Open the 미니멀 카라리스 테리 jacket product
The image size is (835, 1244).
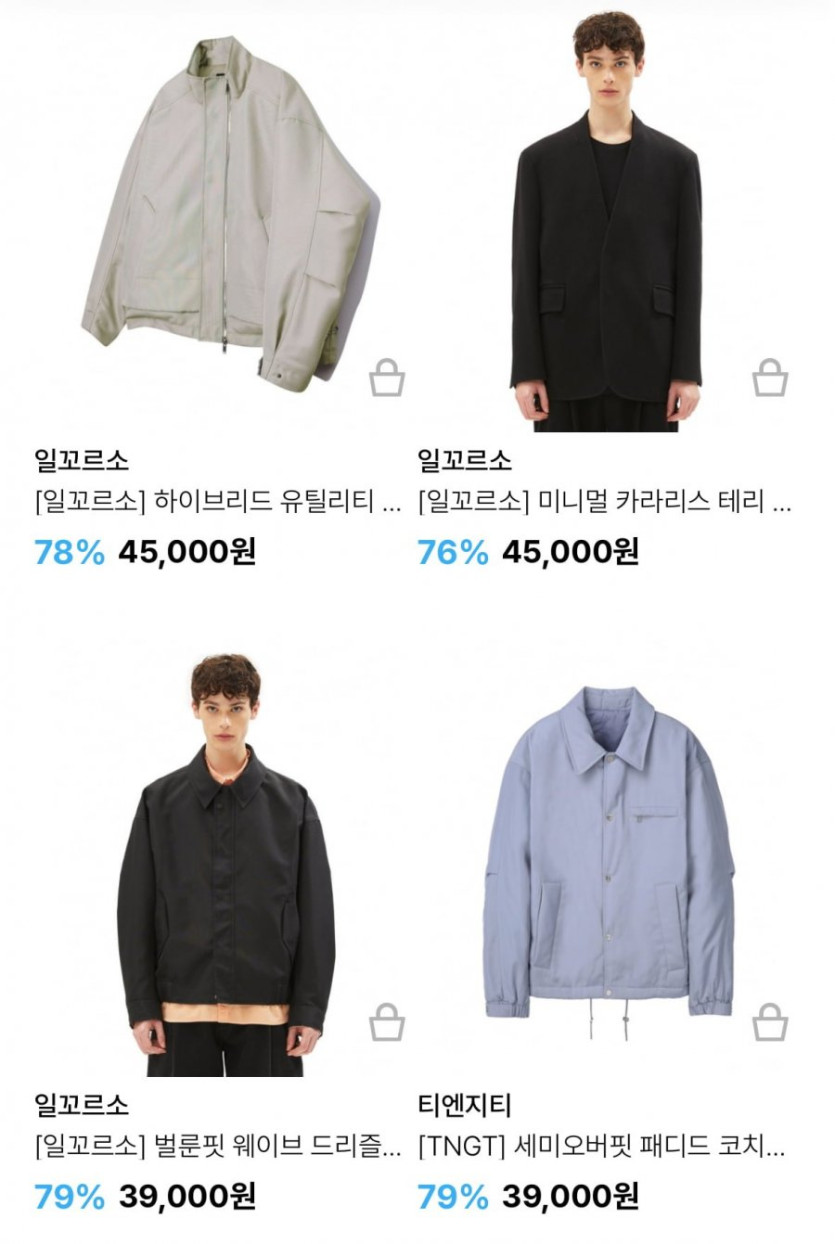(x=607, y=220)
